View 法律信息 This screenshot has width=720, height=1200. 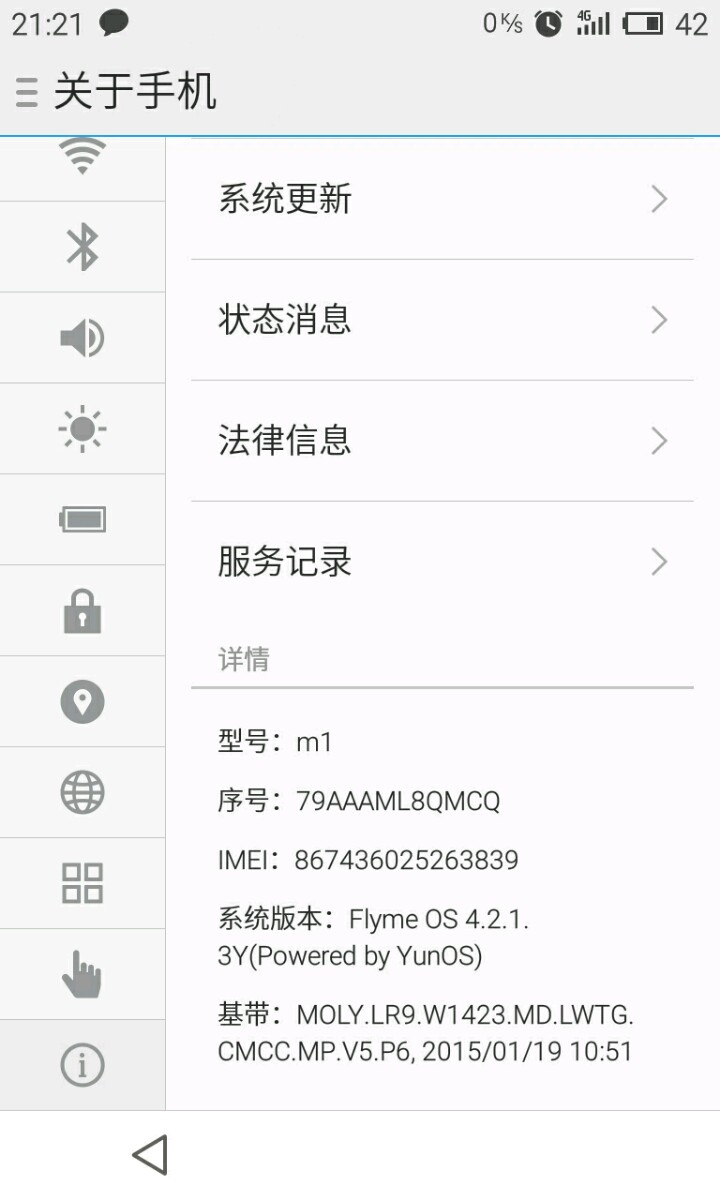click(x=442, y=441)
